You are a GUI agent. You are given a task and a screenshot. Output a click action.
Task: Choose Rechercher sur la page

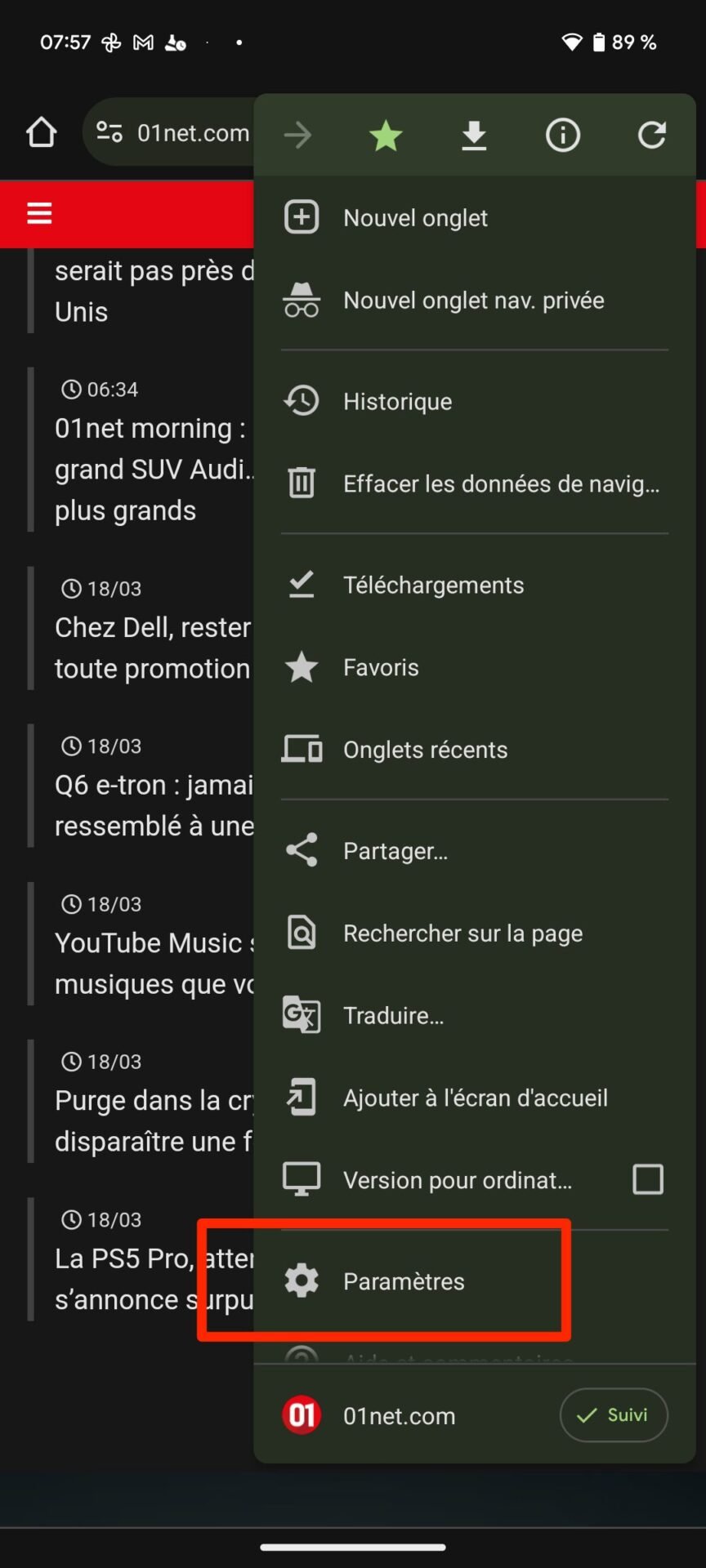[474, 933]
